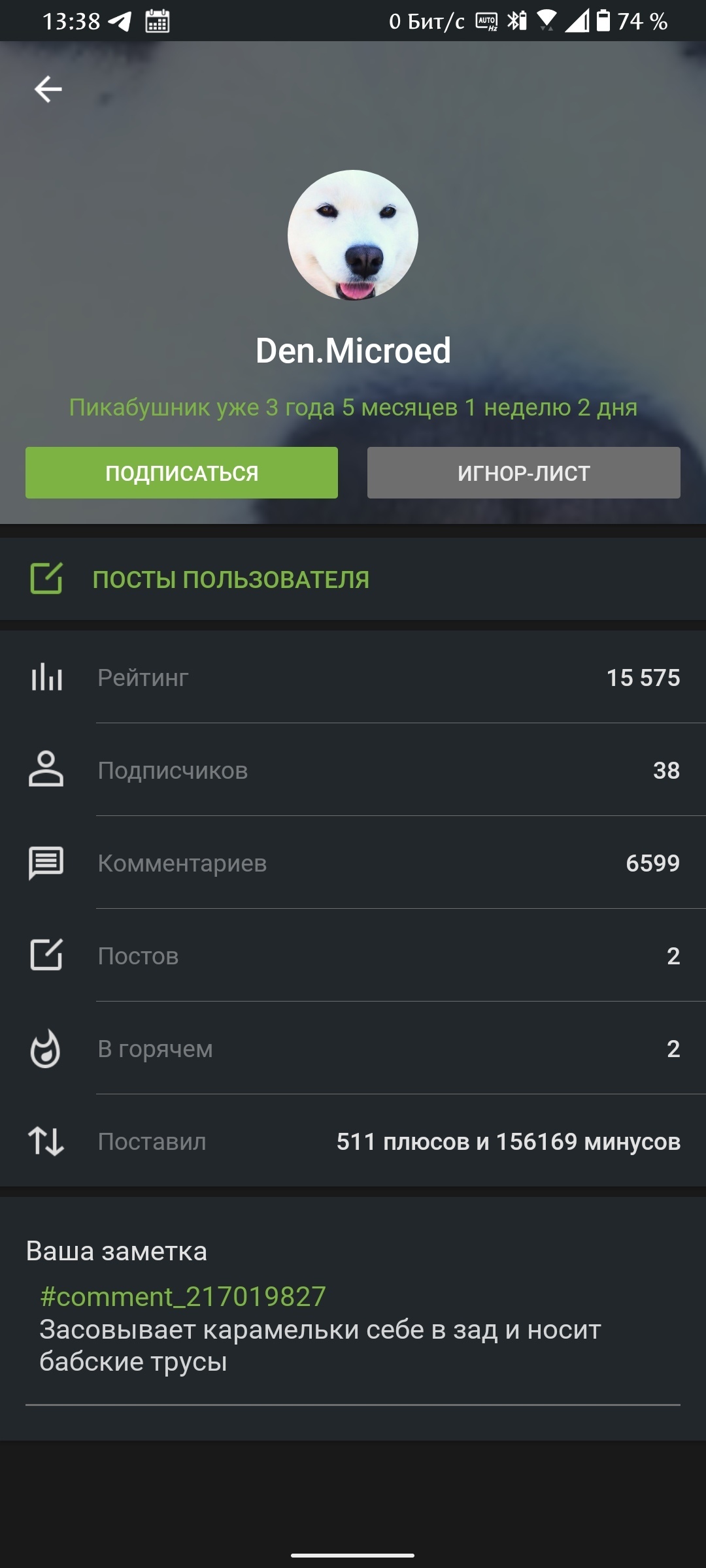Open ПОСТЫ ПОЛЬЗОВАТЕЛЯ section

coord(230,580)
